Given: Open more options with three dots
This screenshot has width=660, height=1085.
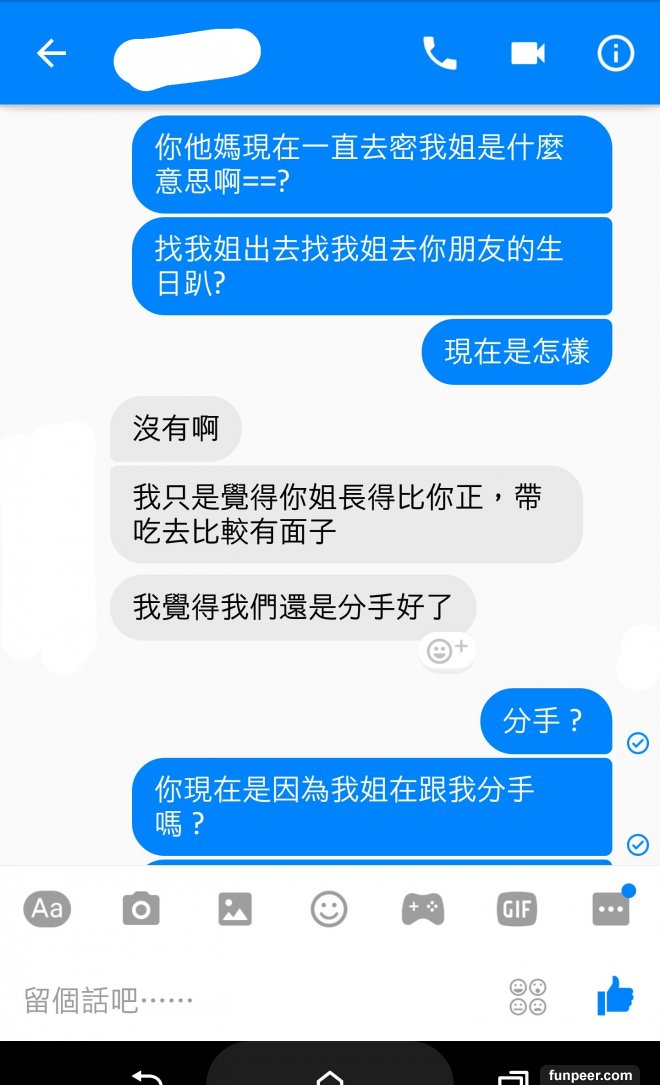Looking at the screenshot, I should click(610, 908).
